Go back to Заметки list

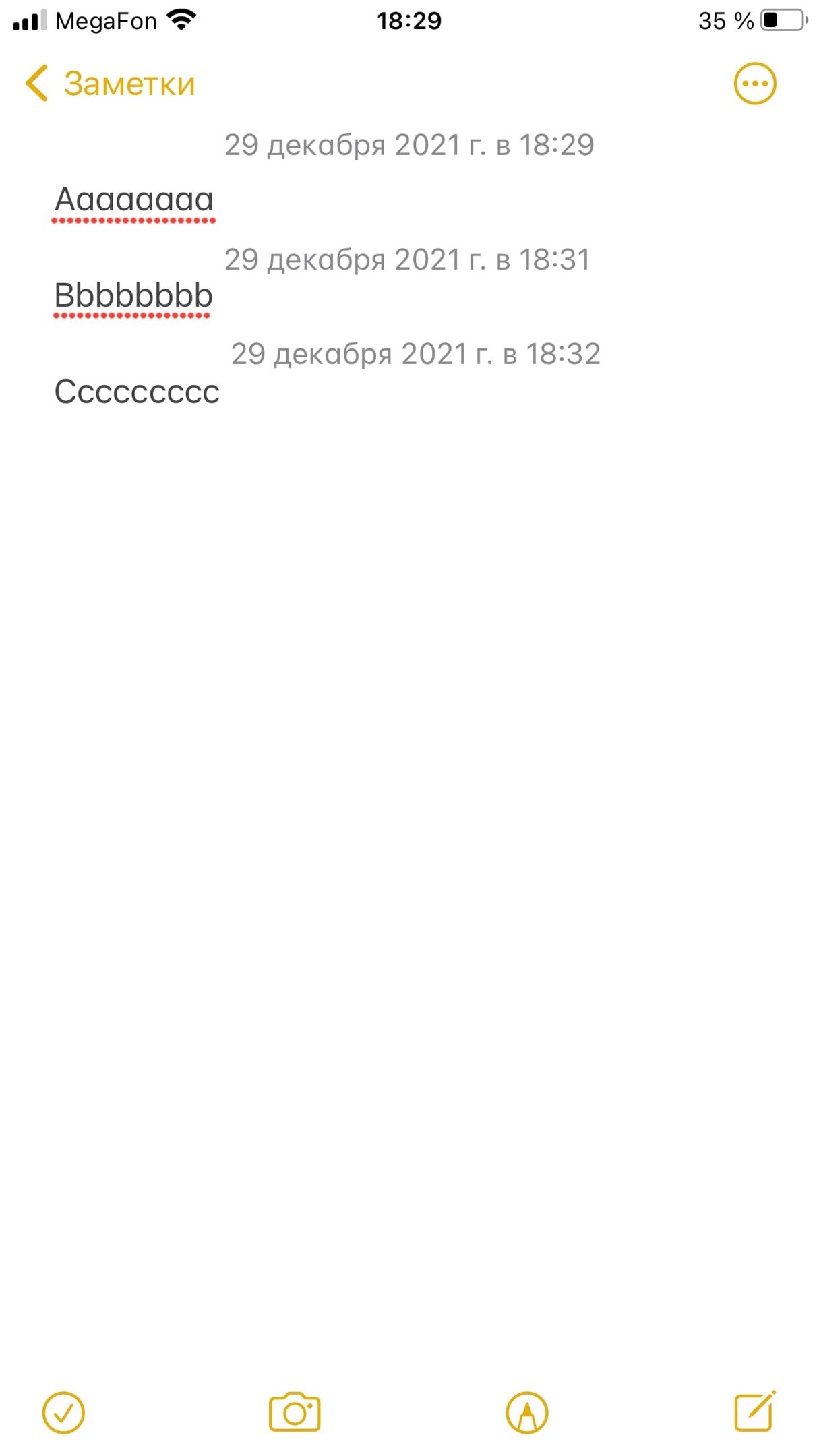pyautogui.click(x=110, y=84)
